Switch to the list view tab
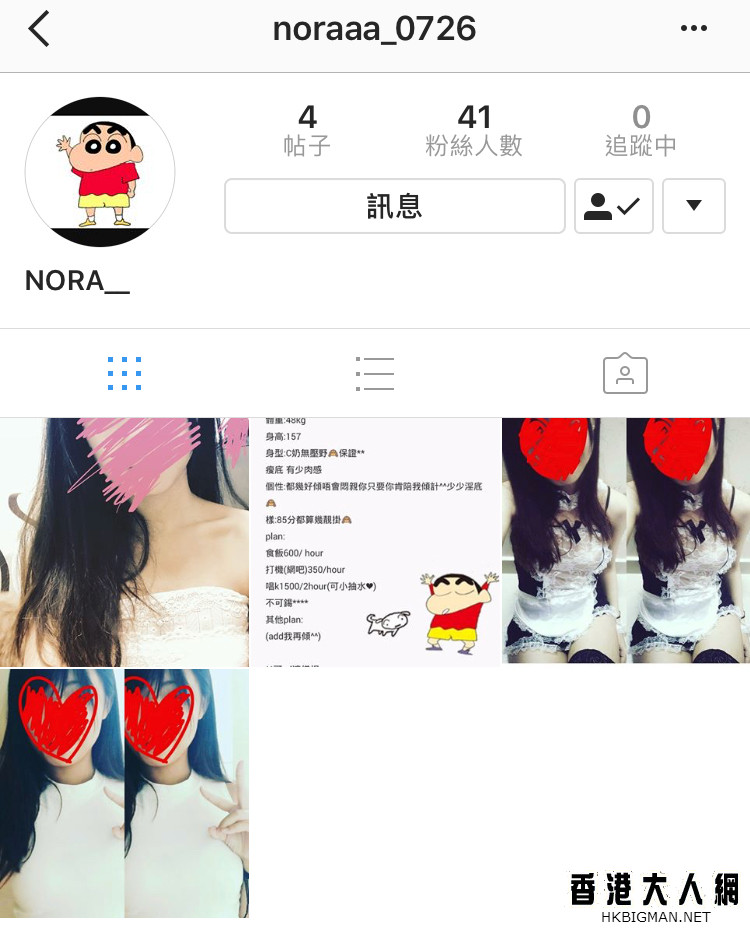 [375, 373]
